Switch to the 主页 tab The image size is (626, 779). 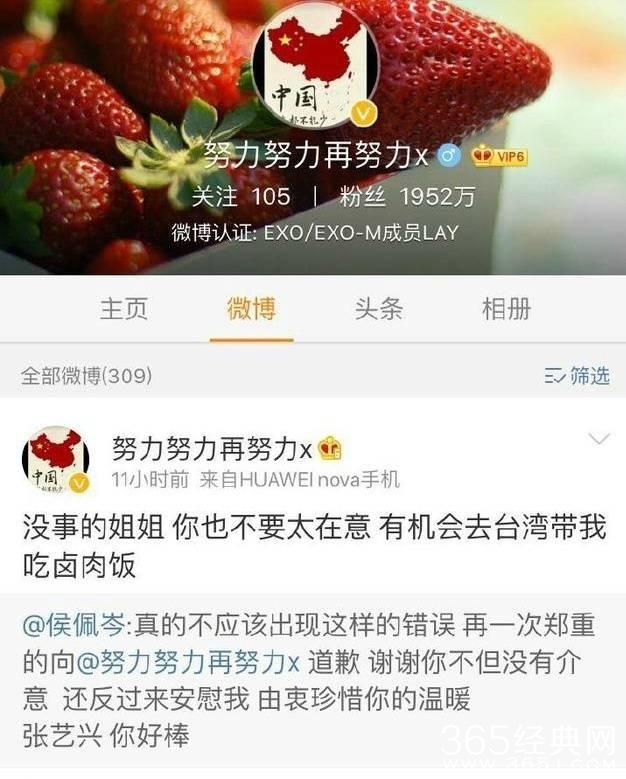pyautogui.click(x=124, y=309)
